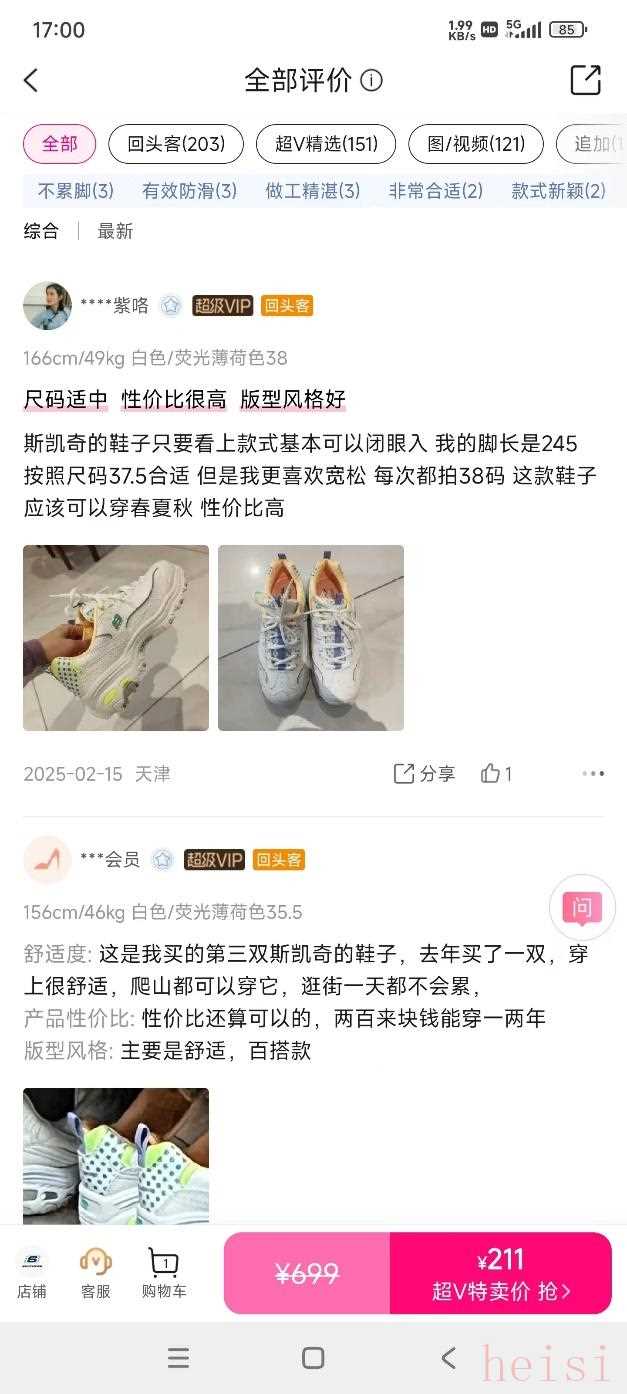Grab the ¥211 超V特卖价 deal

click(500, 1273)
